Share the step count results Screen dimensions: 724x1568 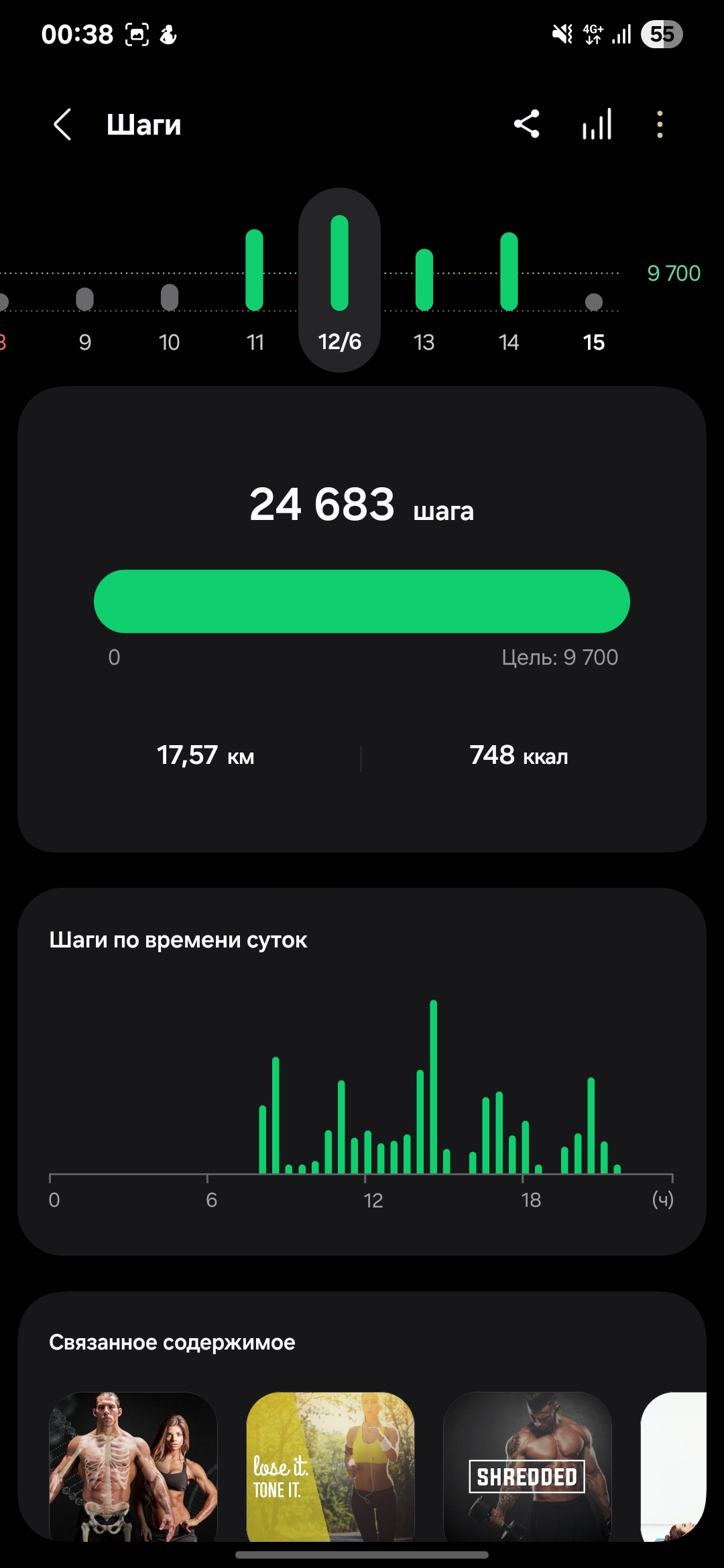[x=527, y=125]
